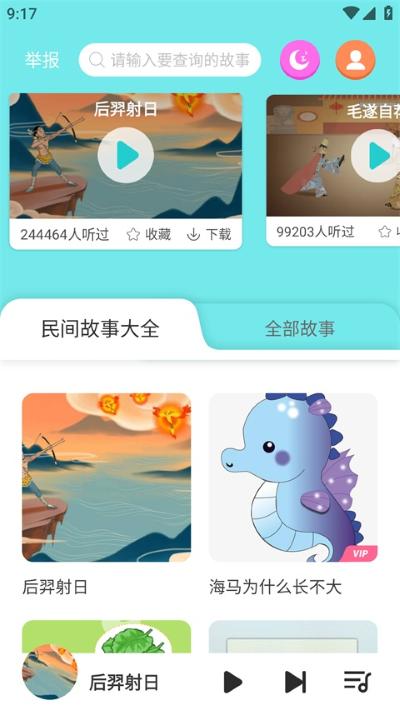Skip to the next story
The image size is (400, 711).
click(295, 682)
